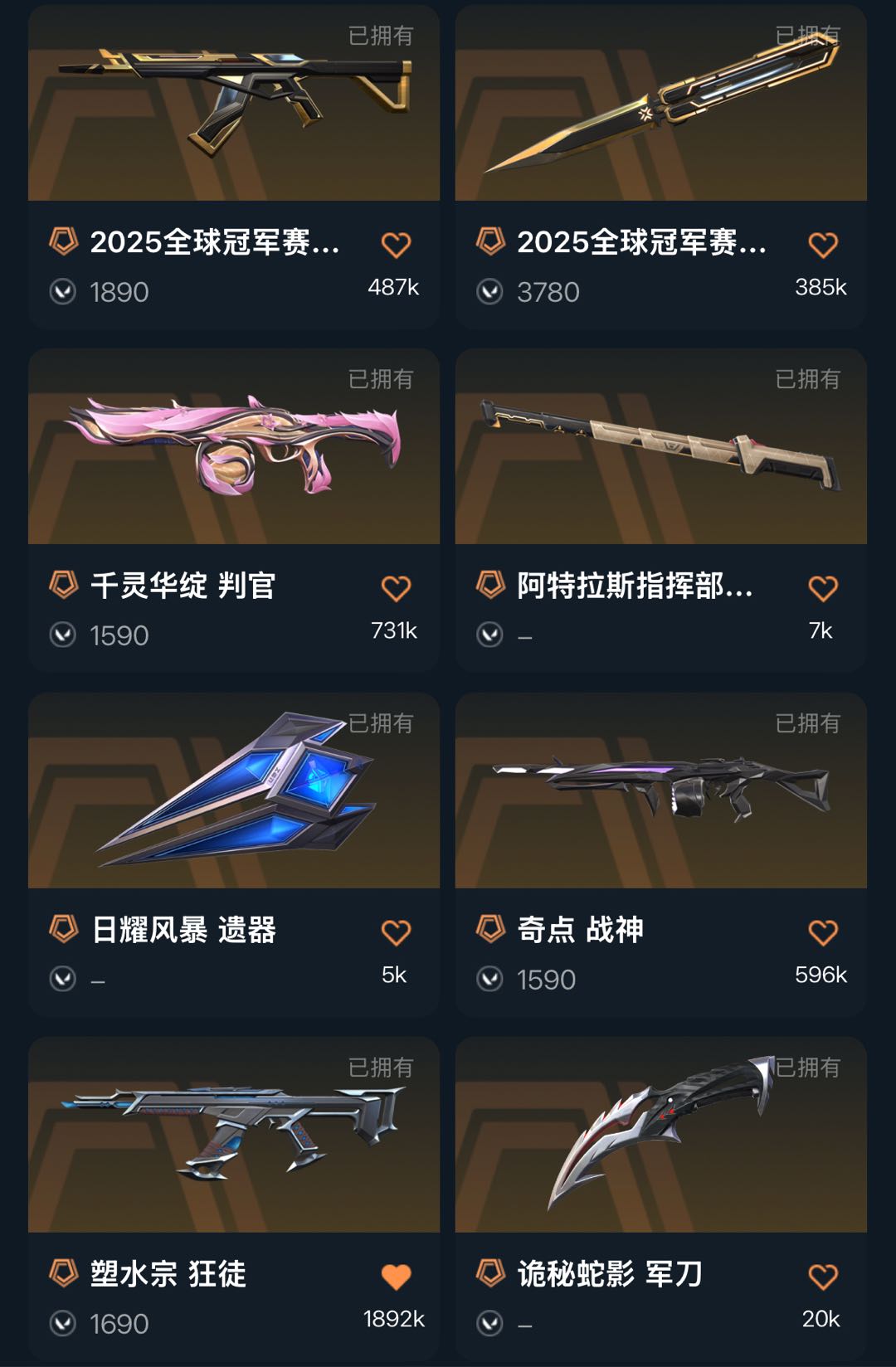
Task: Unlike the 塑水宗 狂徒 skin
Action: (396, 1277)
